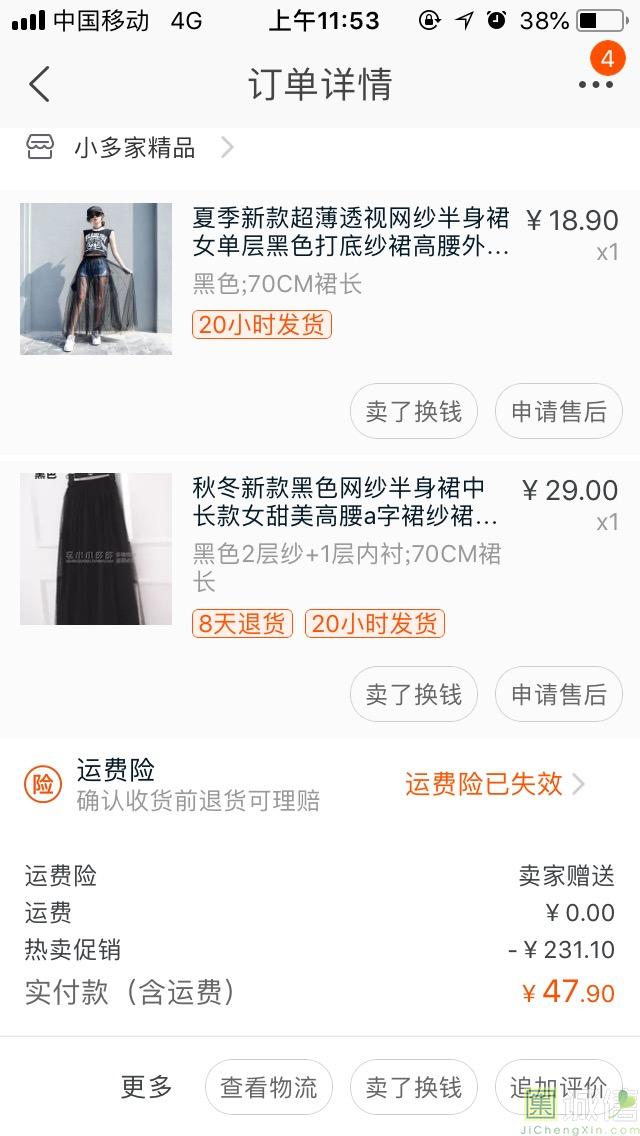Image resolution: width=640 pixels, height=1136 pixels.
Task: Open the three-dot overflow menu
Action: (x=596, y=84)
